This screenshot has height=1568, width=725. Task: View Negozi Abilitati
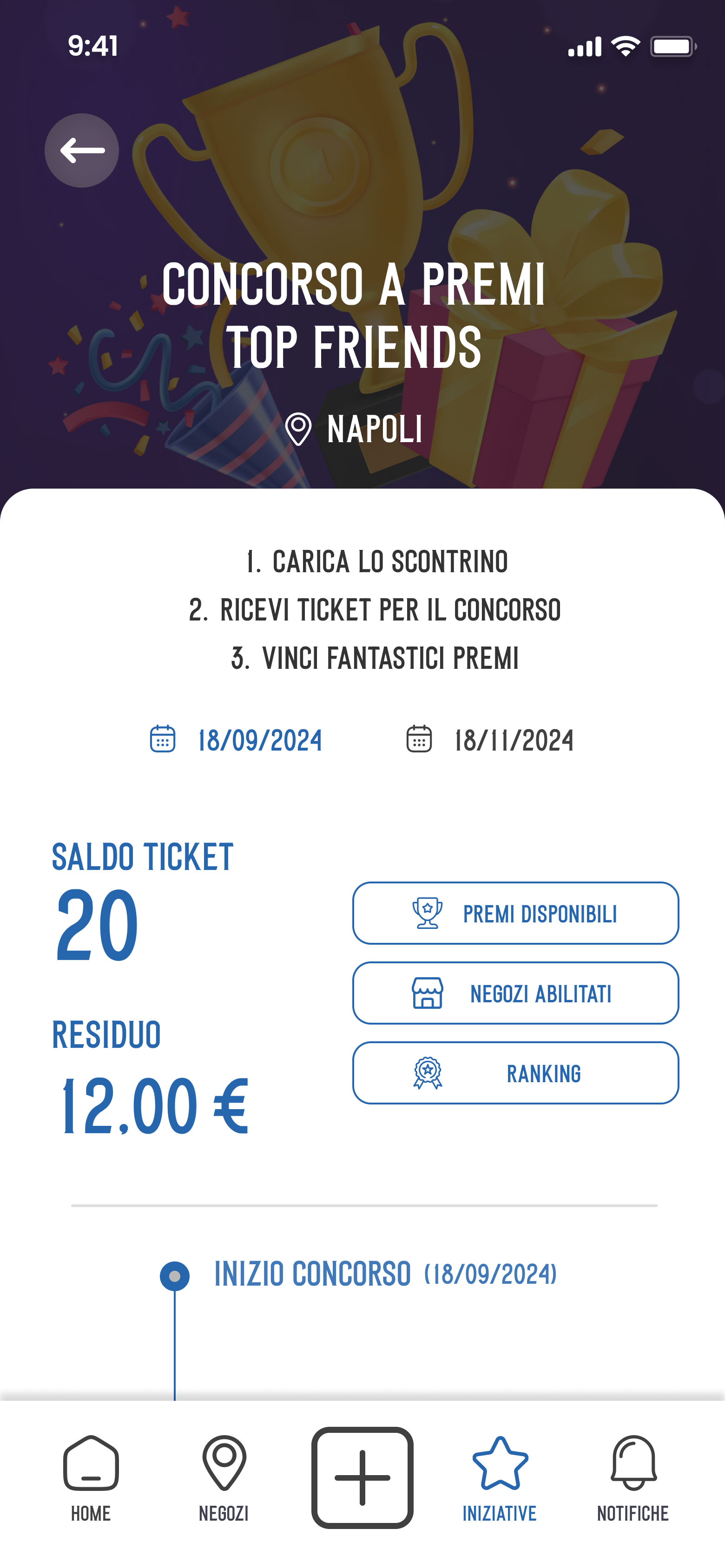515,993
